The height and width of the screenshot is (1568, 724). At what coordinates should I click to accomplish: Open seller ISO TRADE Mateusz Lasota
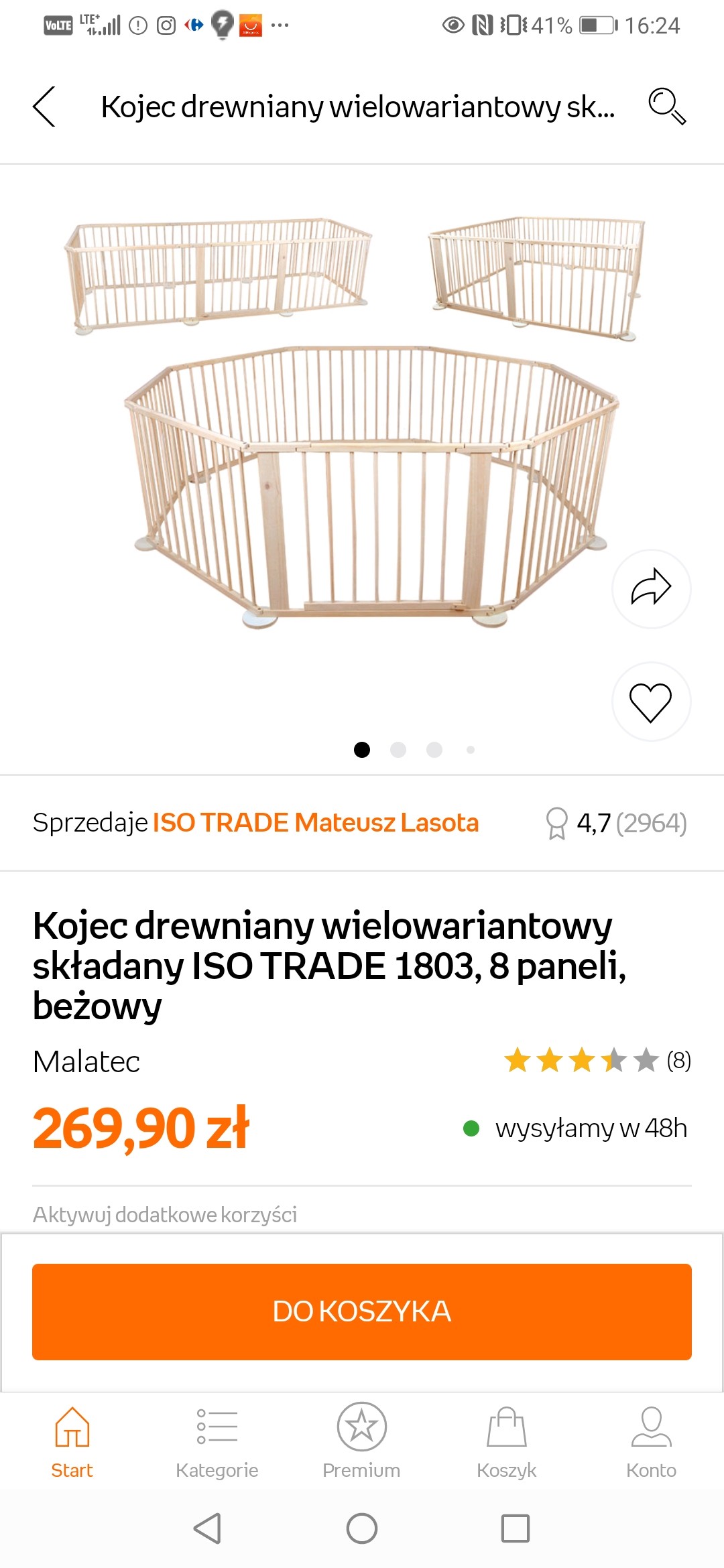point(315,823)
